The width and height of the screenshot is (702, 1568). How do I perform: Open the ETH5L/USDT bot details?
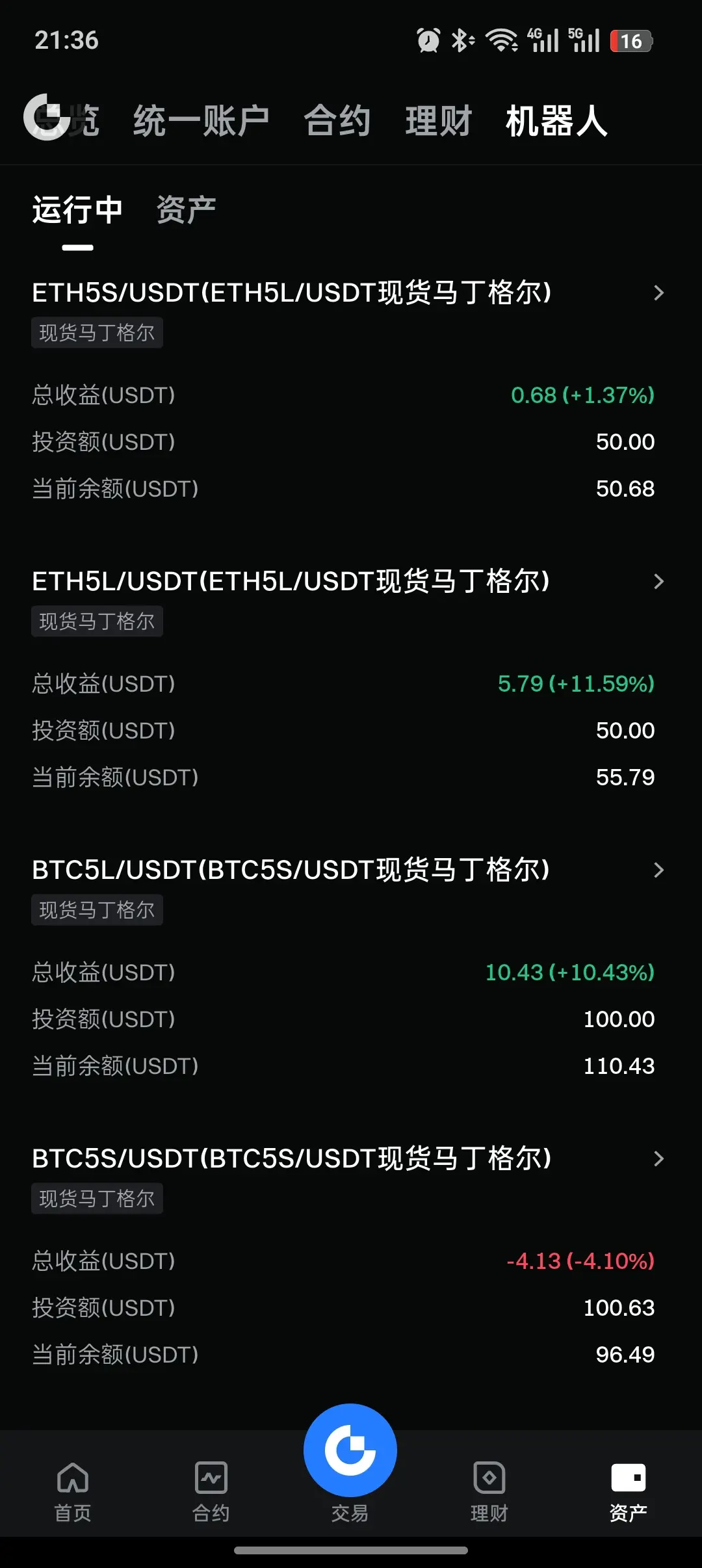click(348, 581)
